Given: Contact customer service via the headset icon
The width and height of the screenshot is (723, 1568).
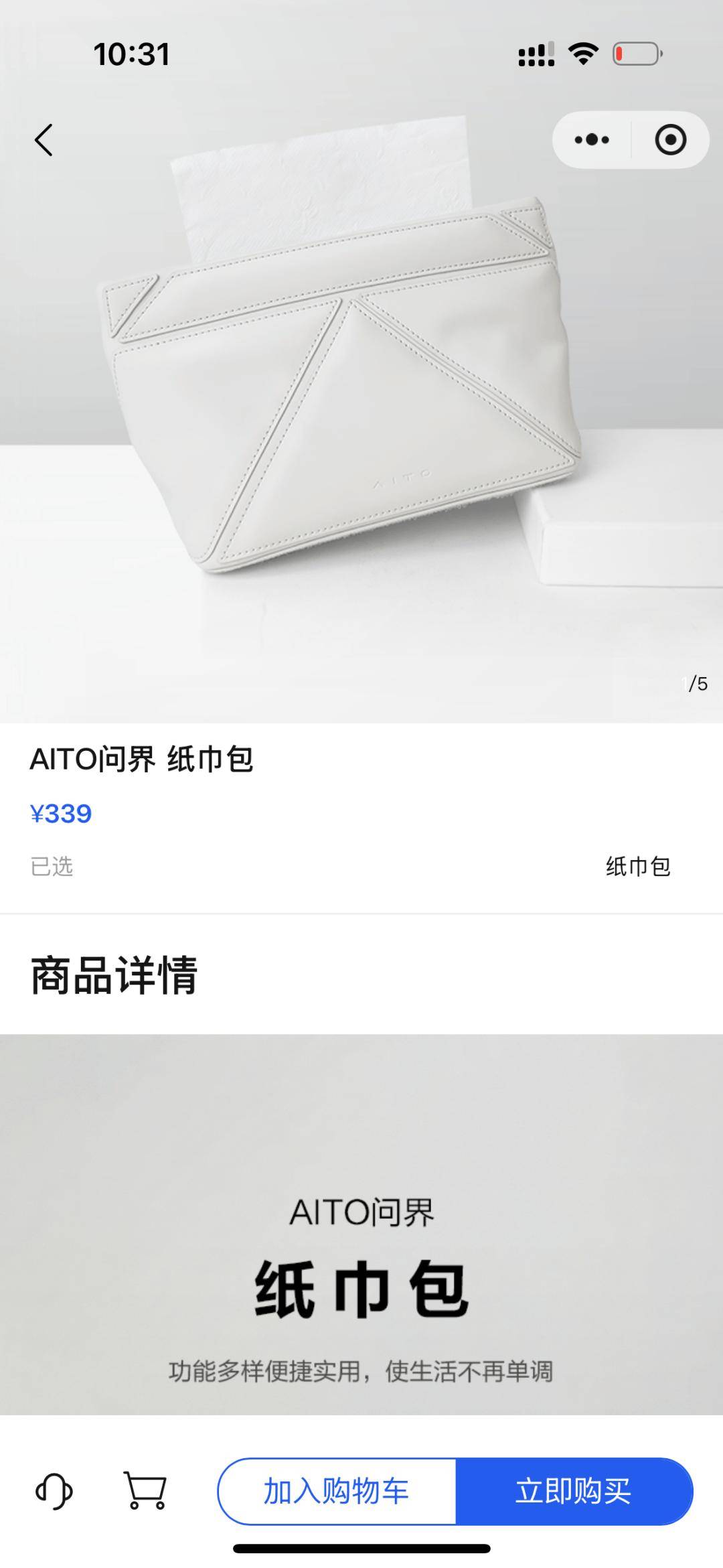Looking at the screenshot, I should click(54, 1492).
